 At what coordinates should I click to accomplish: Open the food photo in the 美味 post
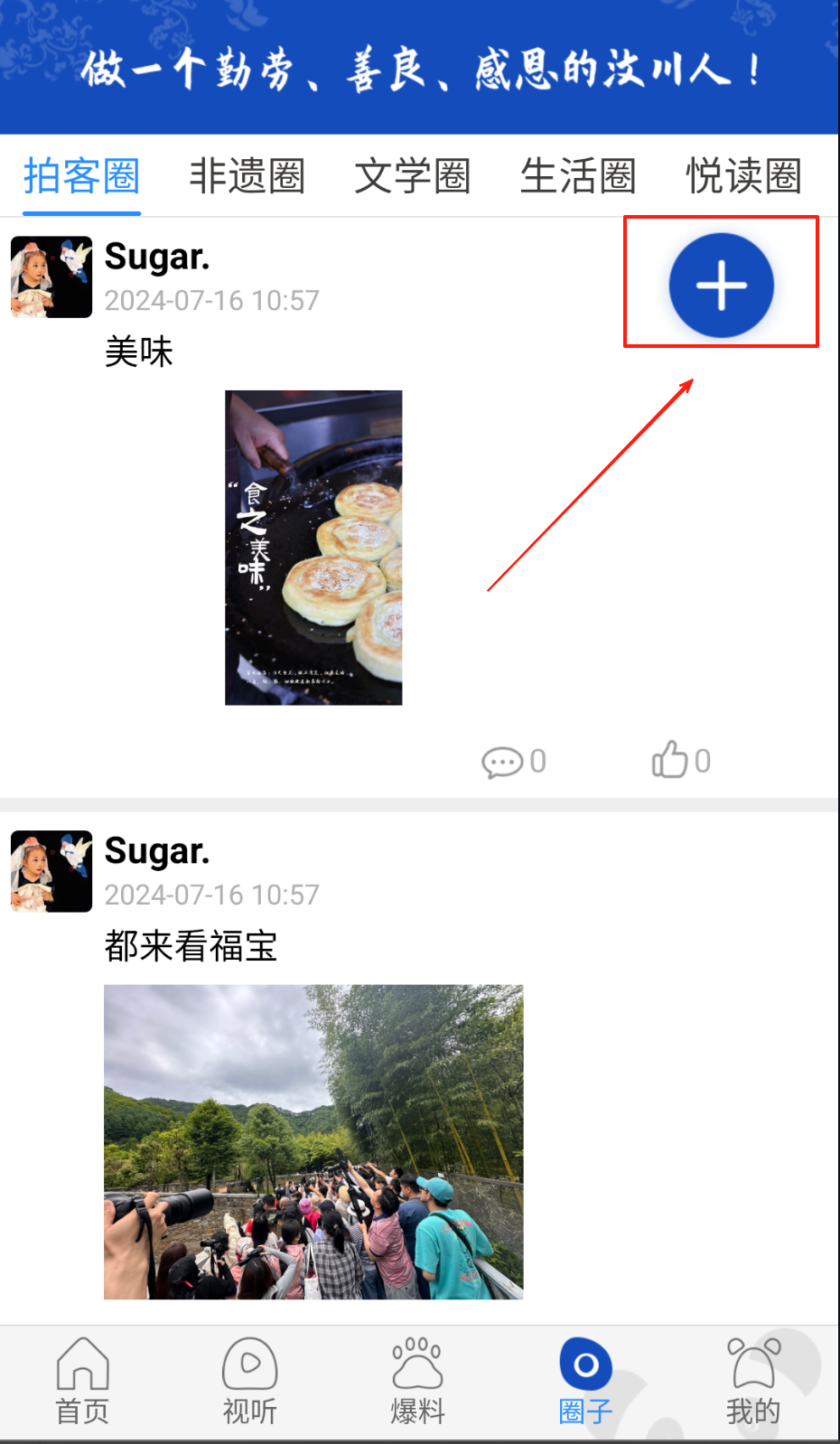313,547
